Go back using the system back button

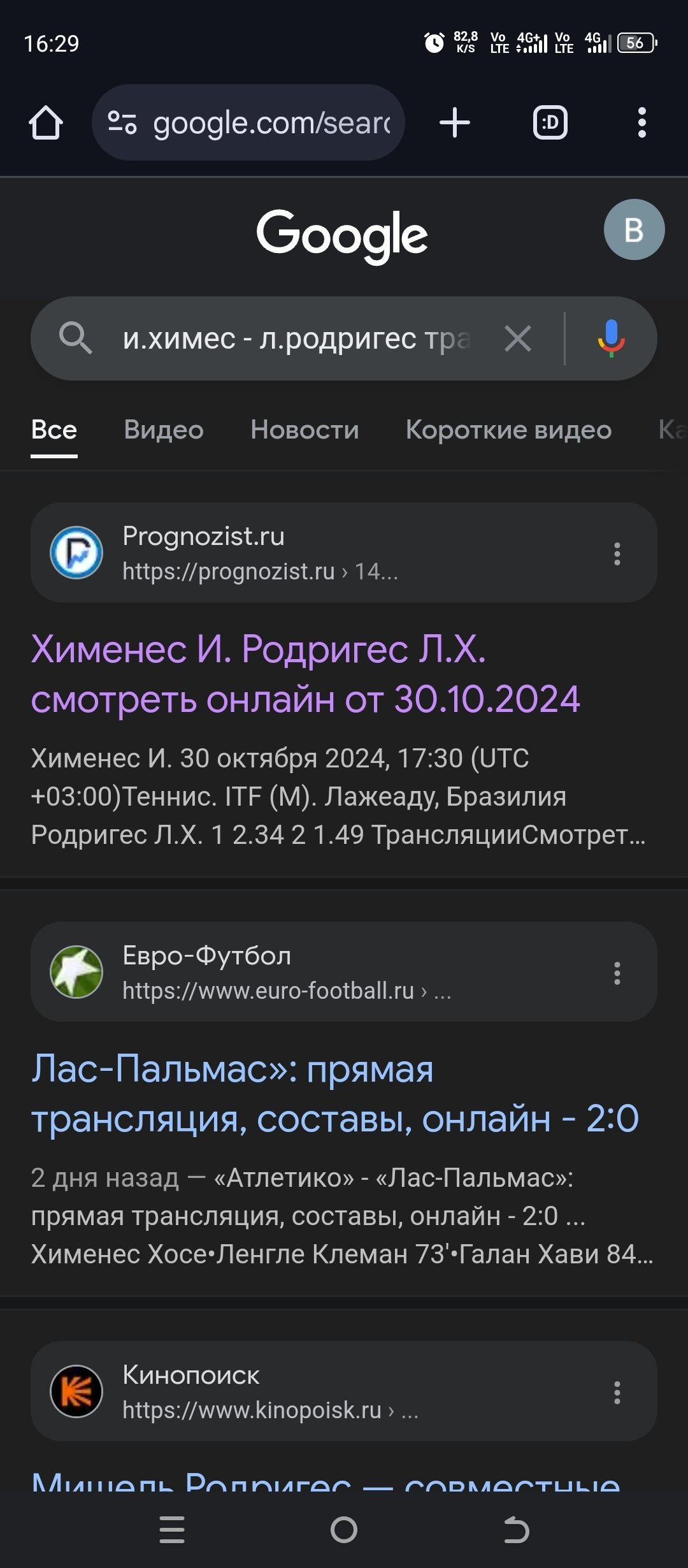tap(516, 1529)
